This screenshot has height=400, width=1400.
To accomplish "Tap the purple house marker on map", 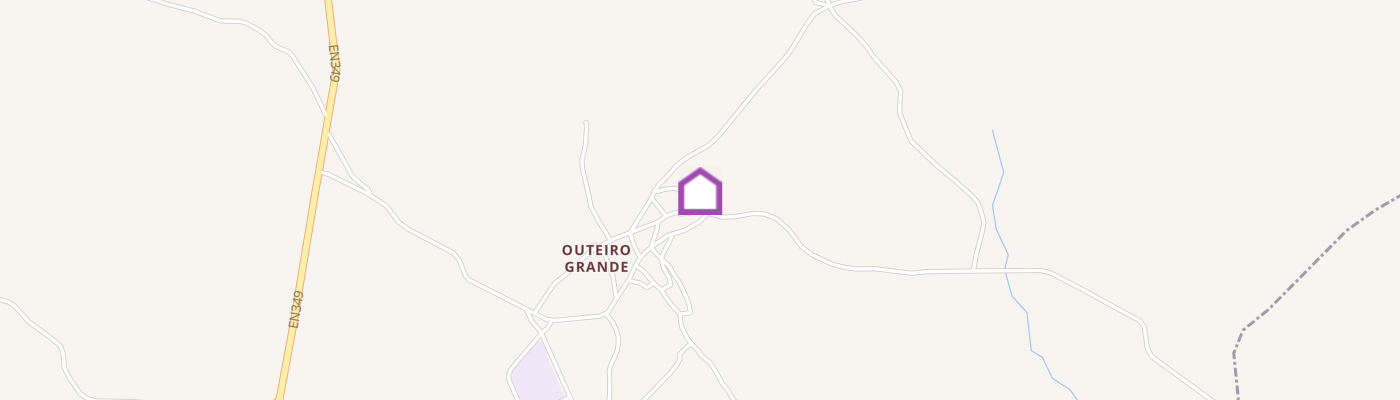I will click(700, 192).
